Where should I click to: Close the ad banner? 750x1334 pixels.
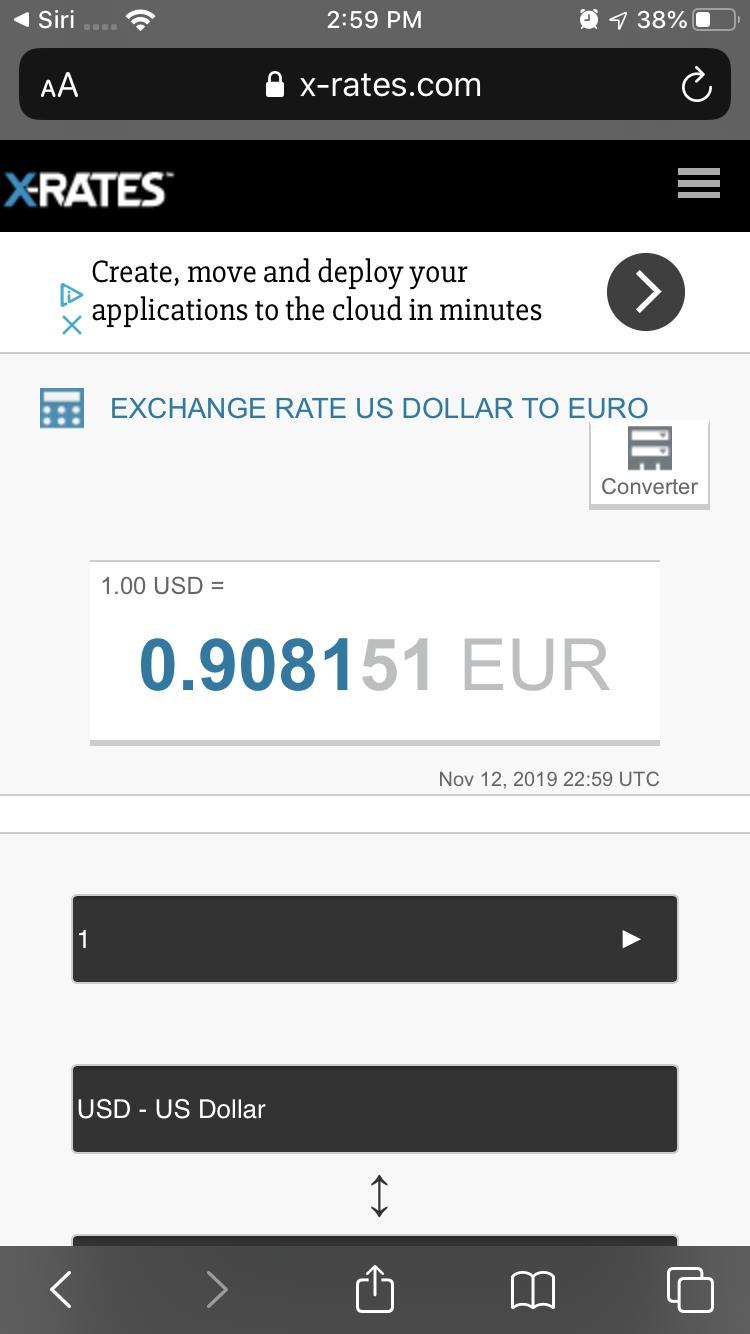[x=71, y=325]
